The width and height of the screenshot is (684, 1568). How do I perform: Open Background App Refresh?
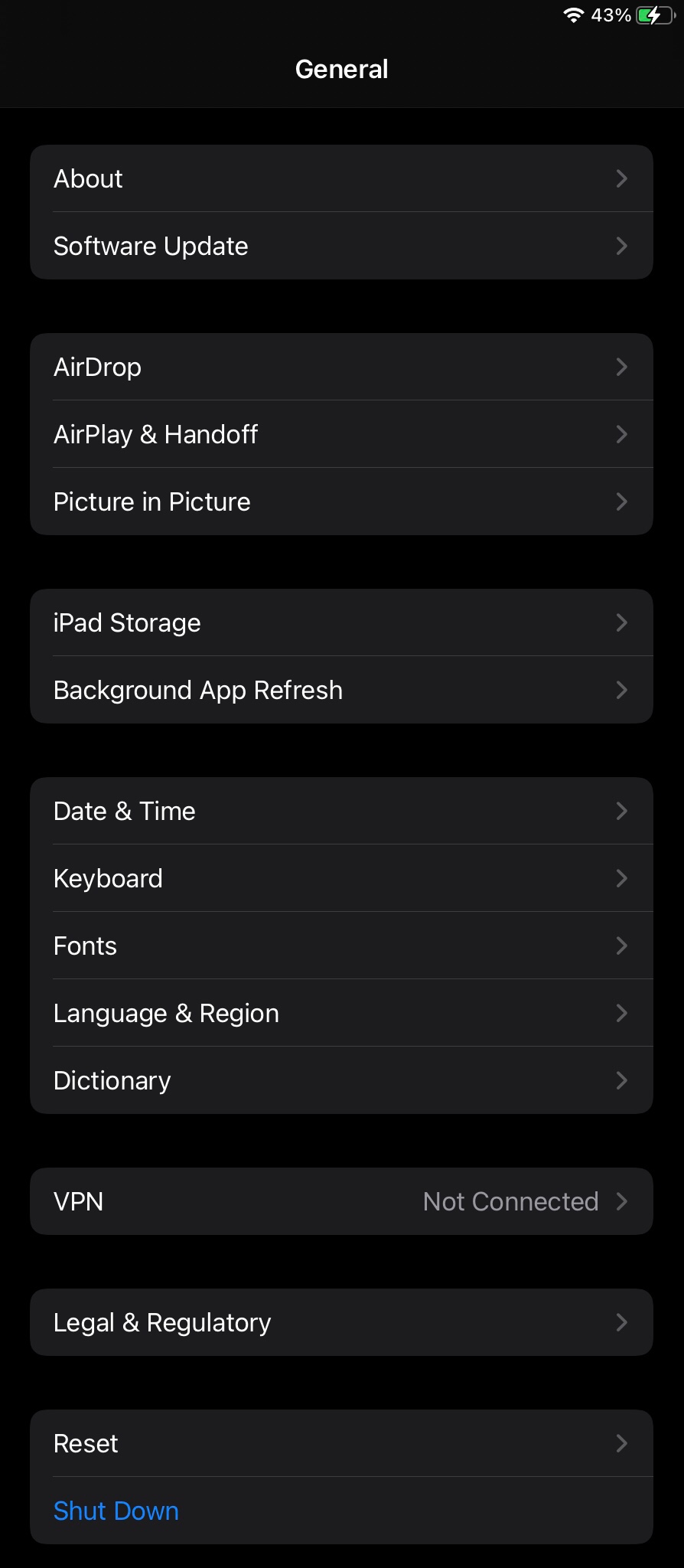pyautogui.click(x=341, y=690)
